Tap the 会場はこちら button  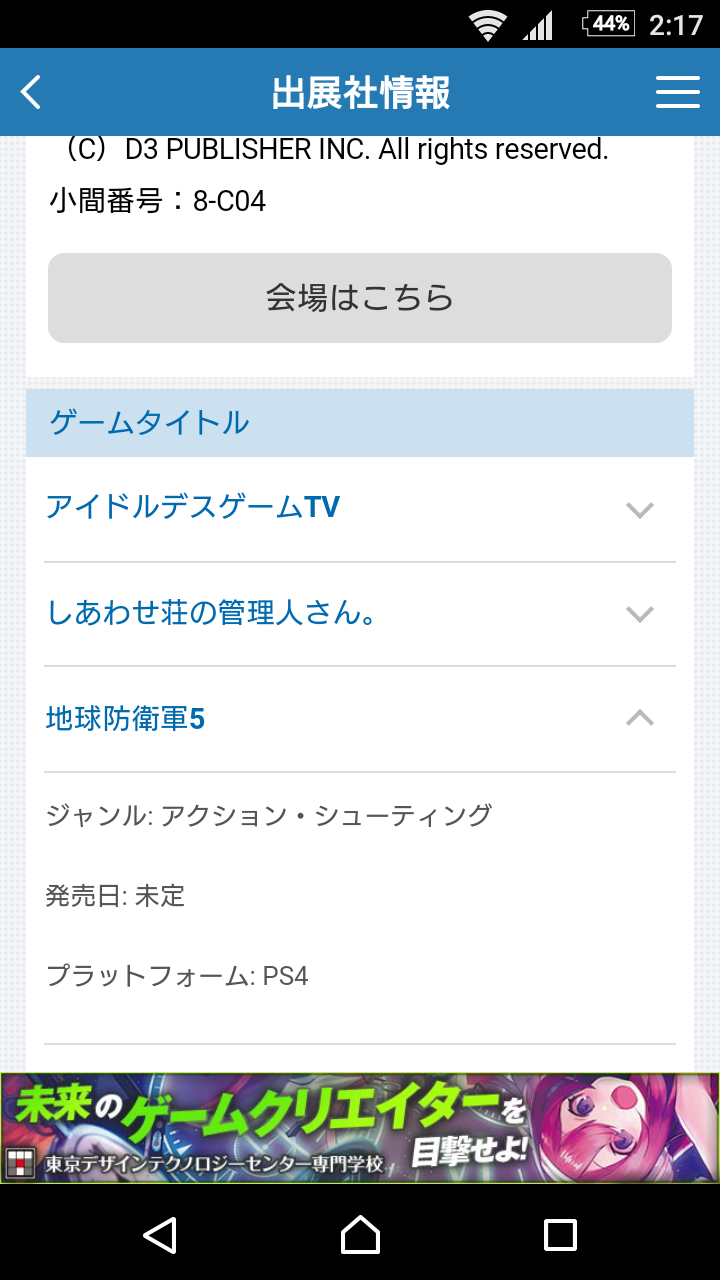click(360, 298)
